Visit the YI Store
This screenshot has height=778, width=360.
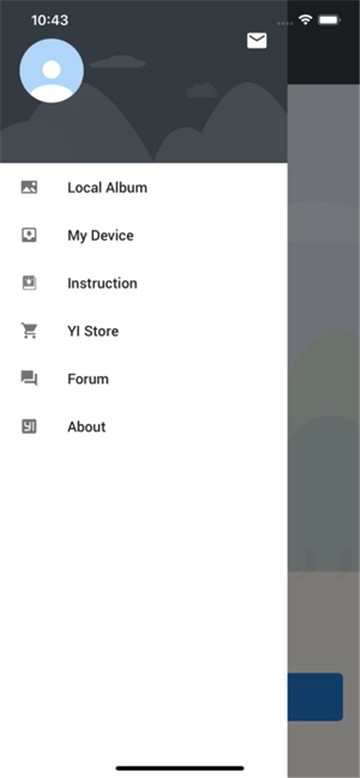(144, 331)
